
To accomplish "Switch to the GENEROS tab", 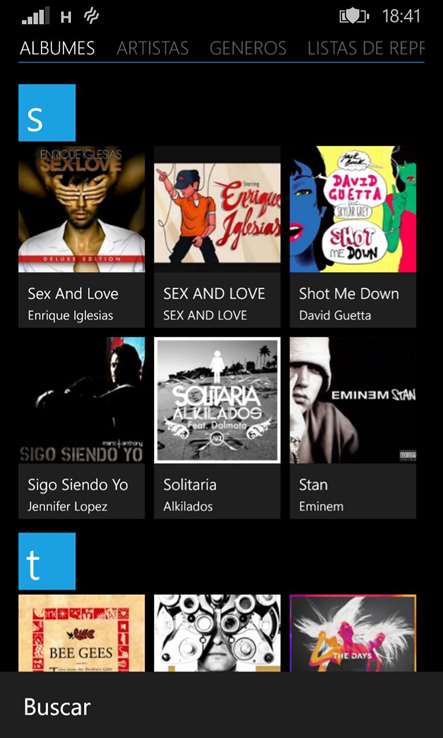I will [x=248, y=48].
